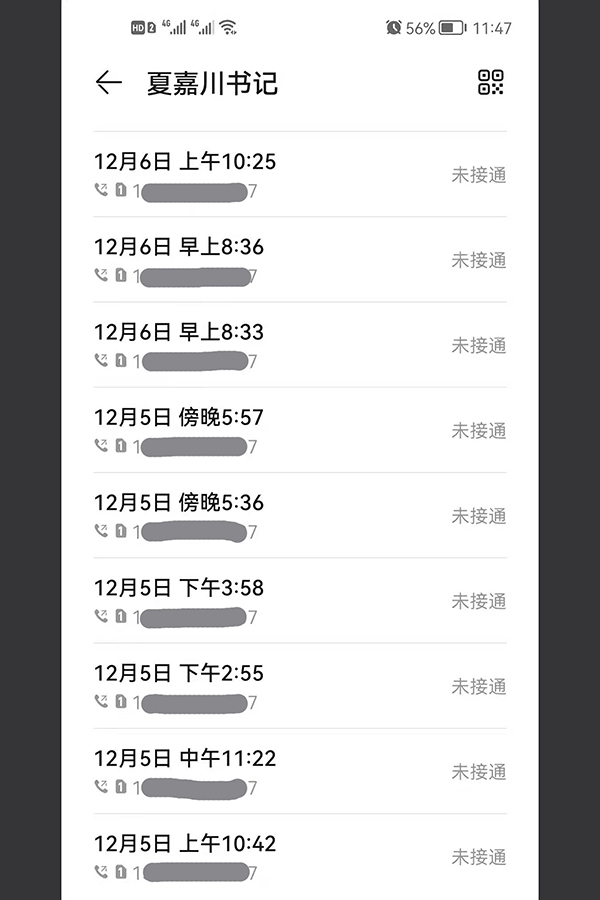Call back from 12月5日 傍晚5:57 entry
This screenshot has height=900, width=600.
point(299,430)
